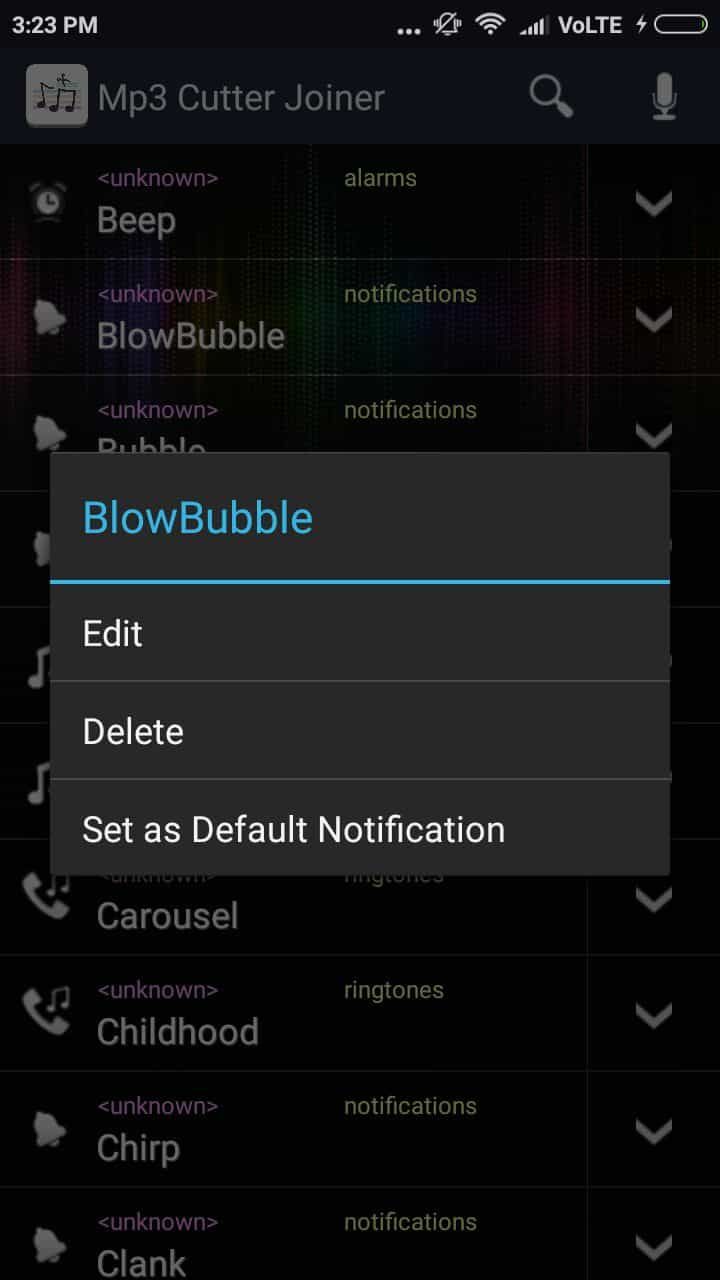Screen dimensions: 720x1280
Task: Tap Set as Default Notification
Action: click(360, 829)
